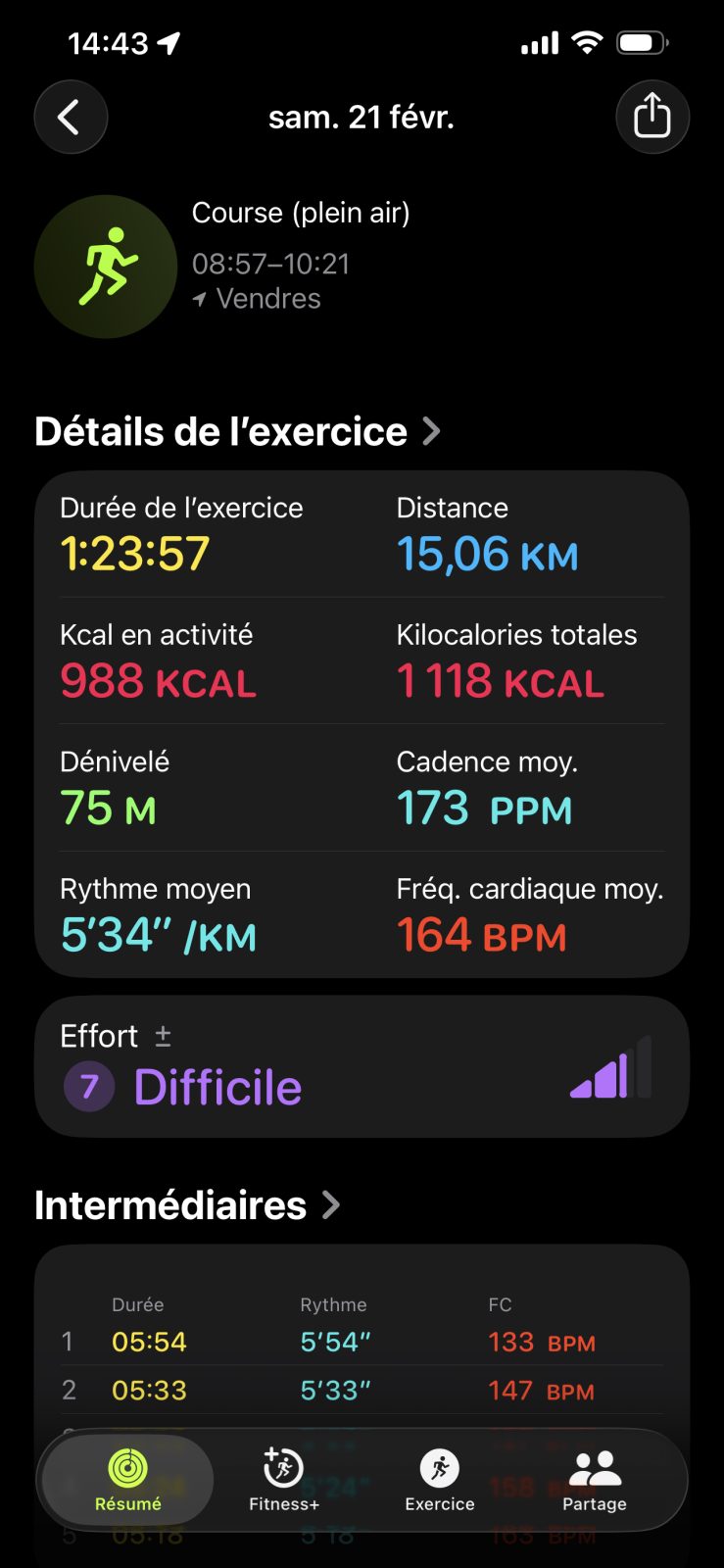Go to the Partage tab
The height and width of the screenshot is (1568, 724).
point(594,1480)
